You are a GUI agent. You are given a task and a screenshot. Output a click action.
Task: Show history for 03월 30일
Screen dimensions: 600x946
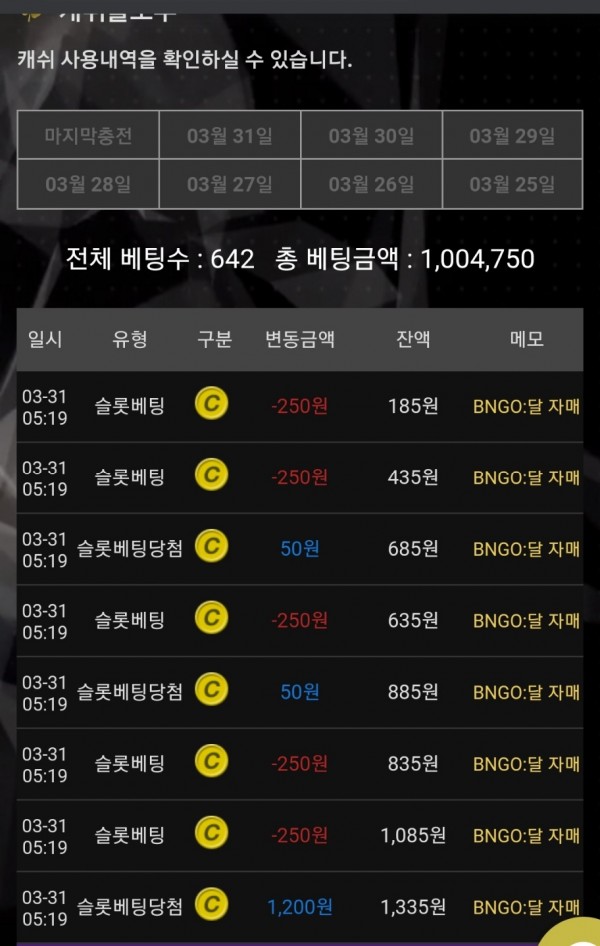click(x=371, y=135)
